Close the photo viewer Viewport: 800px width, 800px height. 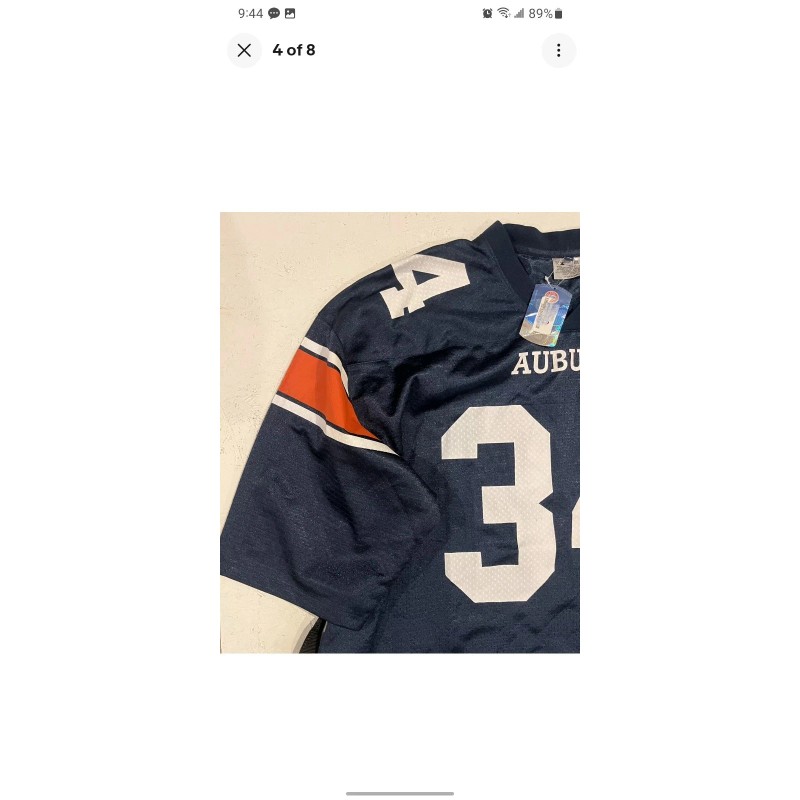click(244, 50)
